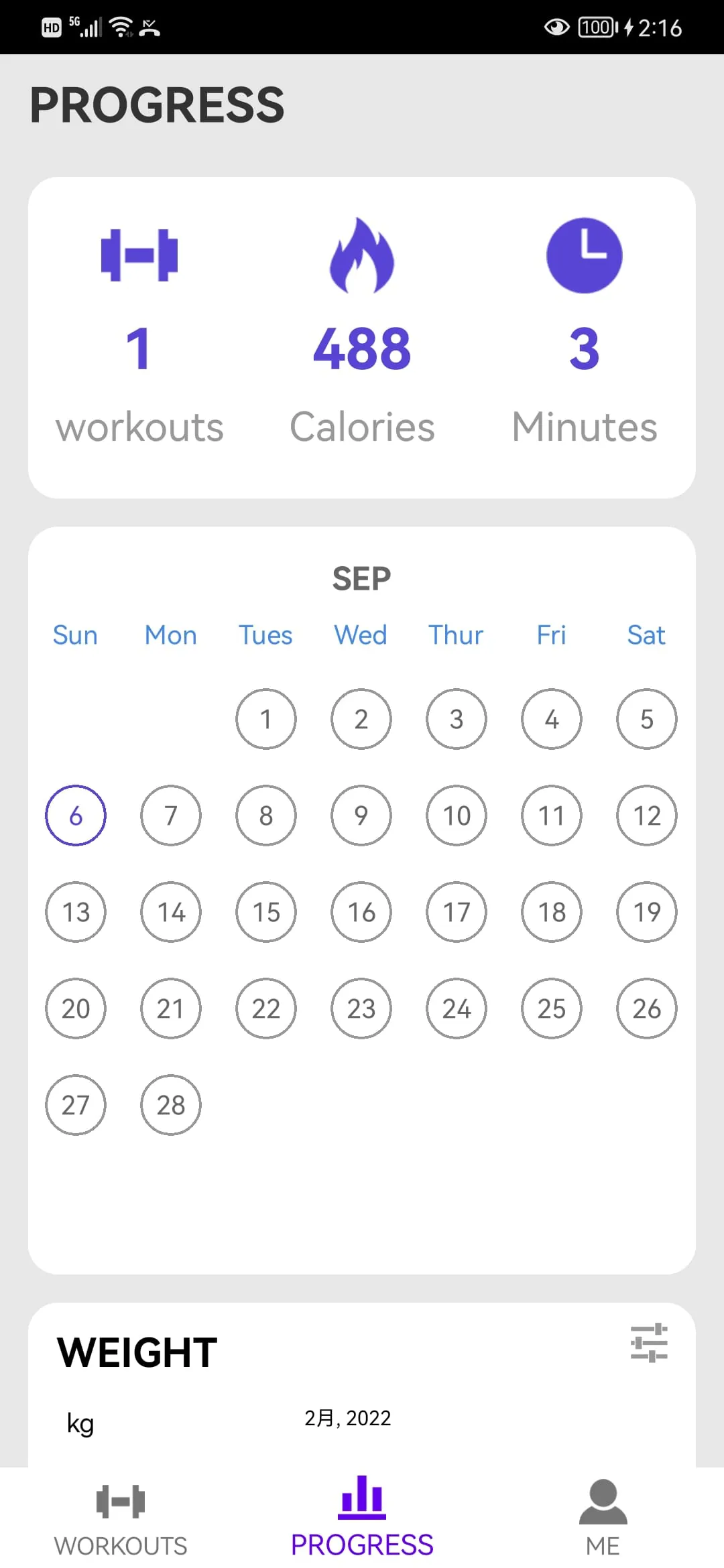Switch to the WORKOUTS tab
This screenshot has height=1568, width=724.
(121, 1545)
